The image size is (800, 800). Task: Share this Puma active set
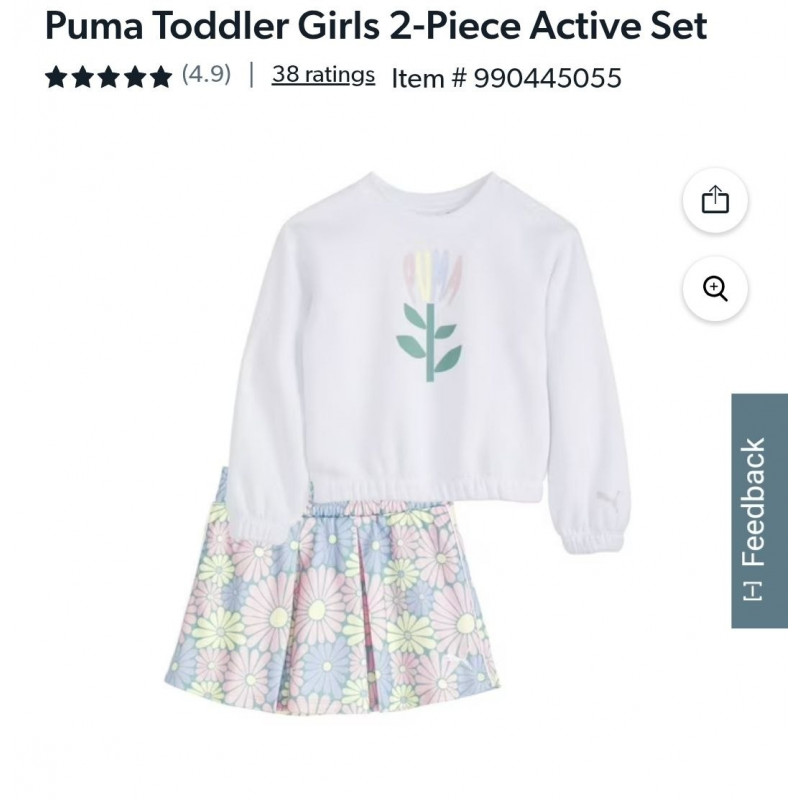(715, 200)
